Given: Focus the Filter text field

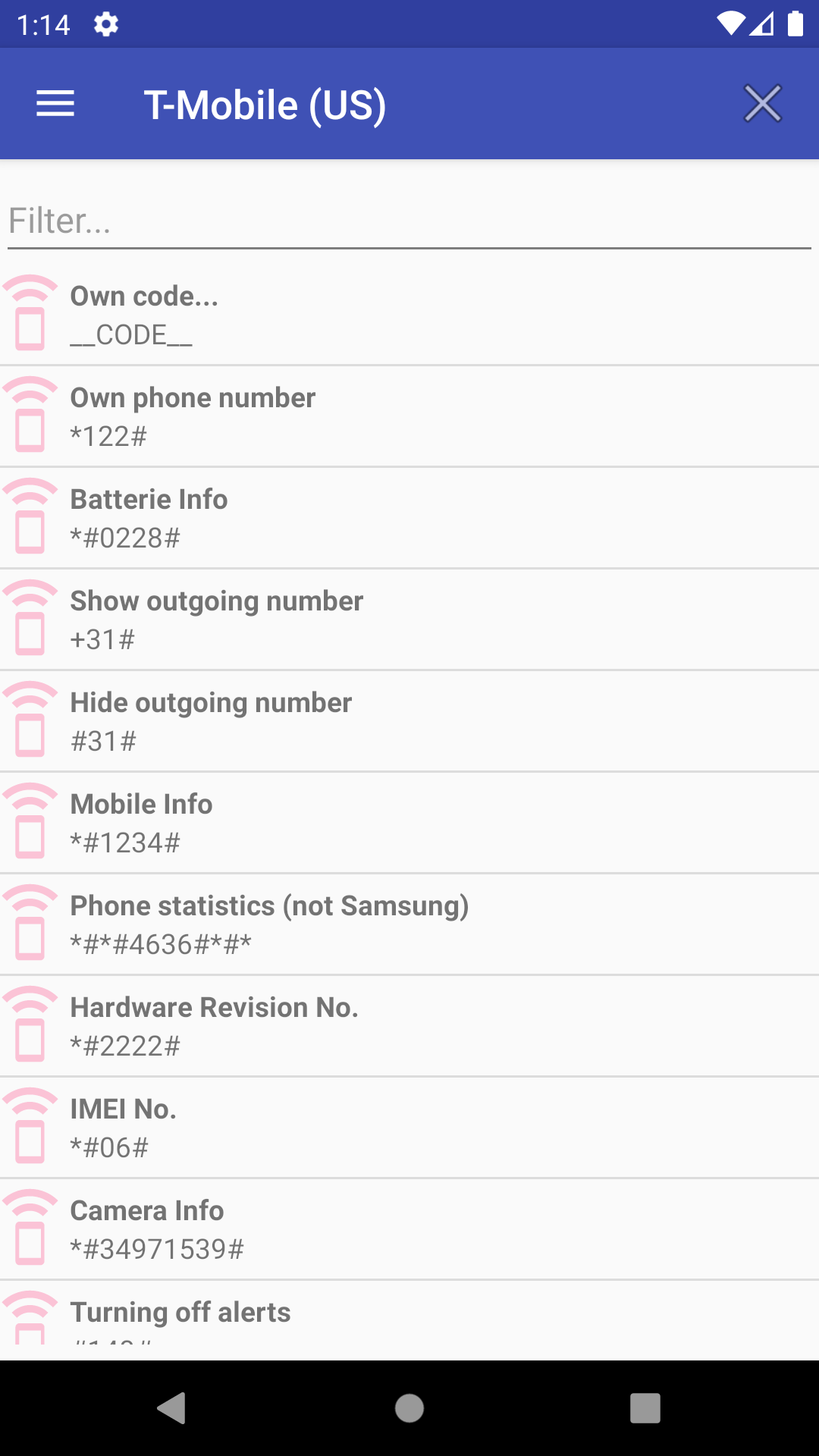Looking at the screenshot, I should pos(409,221).
